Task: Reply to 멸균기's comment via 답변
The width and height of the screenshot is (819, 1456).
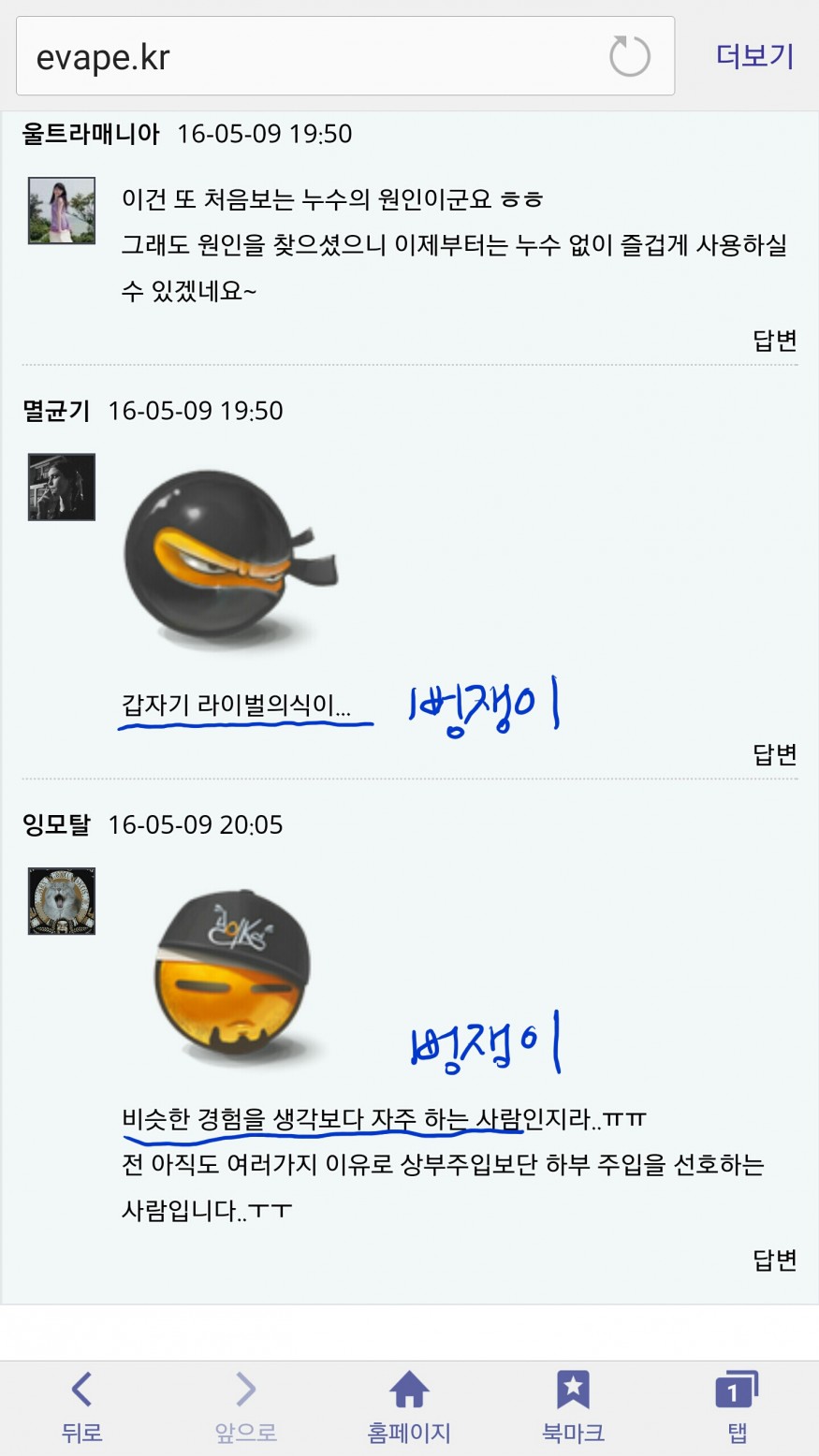Action: [x=774, y=754]
